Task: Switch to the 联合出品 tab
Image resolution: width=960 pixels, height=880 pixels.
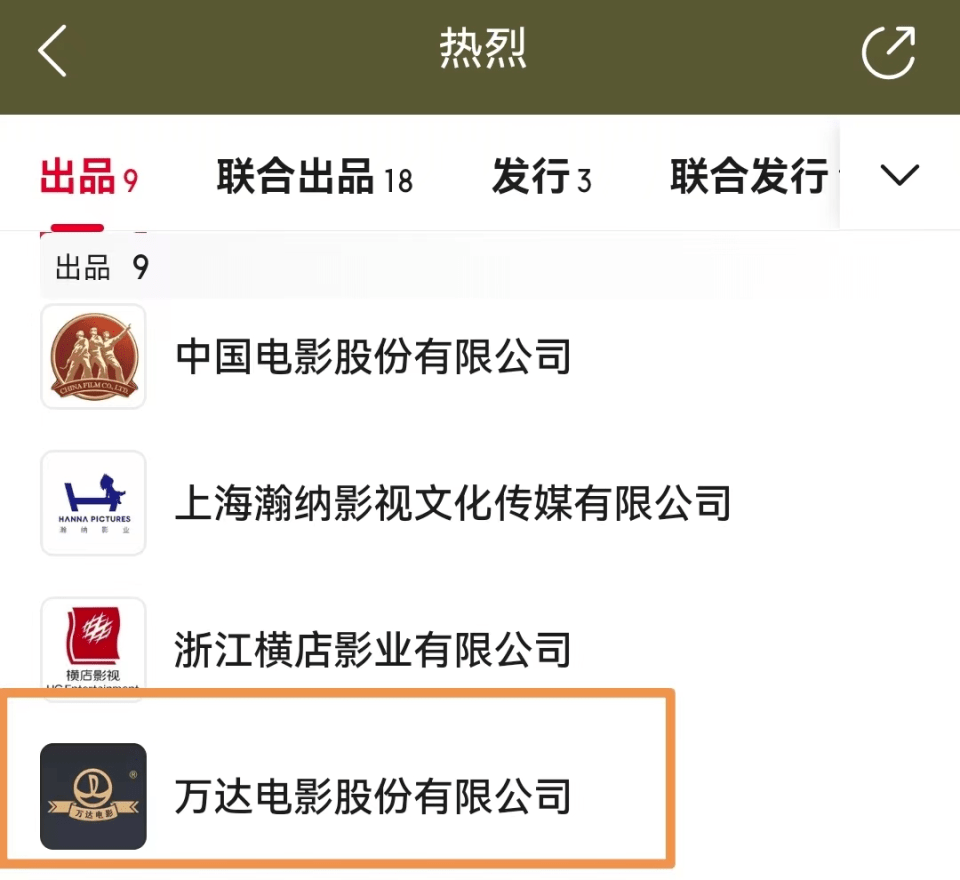Action: point(314,177)
